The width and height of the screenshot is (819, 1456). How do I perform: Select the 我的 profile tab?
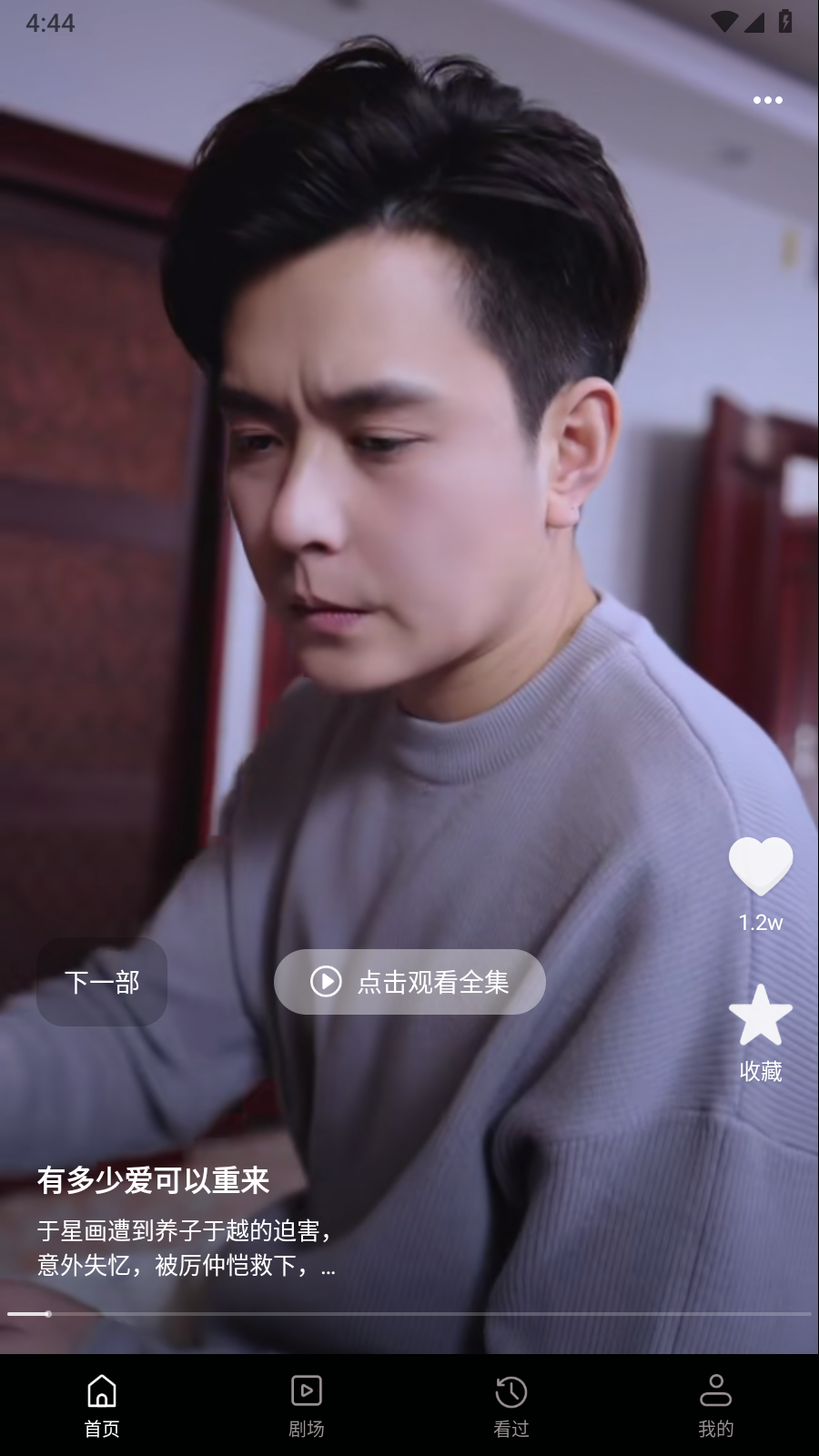click(716, 1406)
